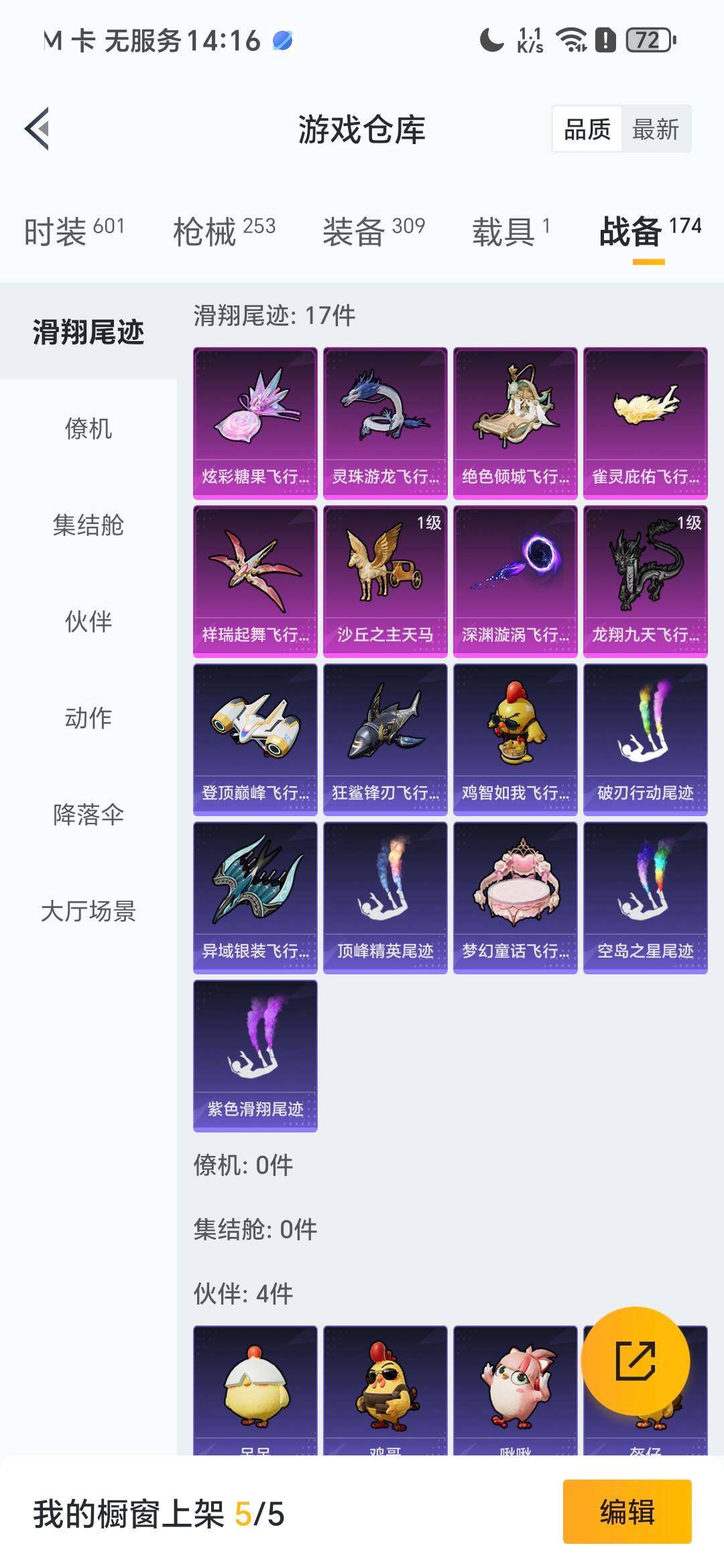Screen dimensions: 724x1568
Task: Switch to the 枪械 tab
Action: [224, 231]
